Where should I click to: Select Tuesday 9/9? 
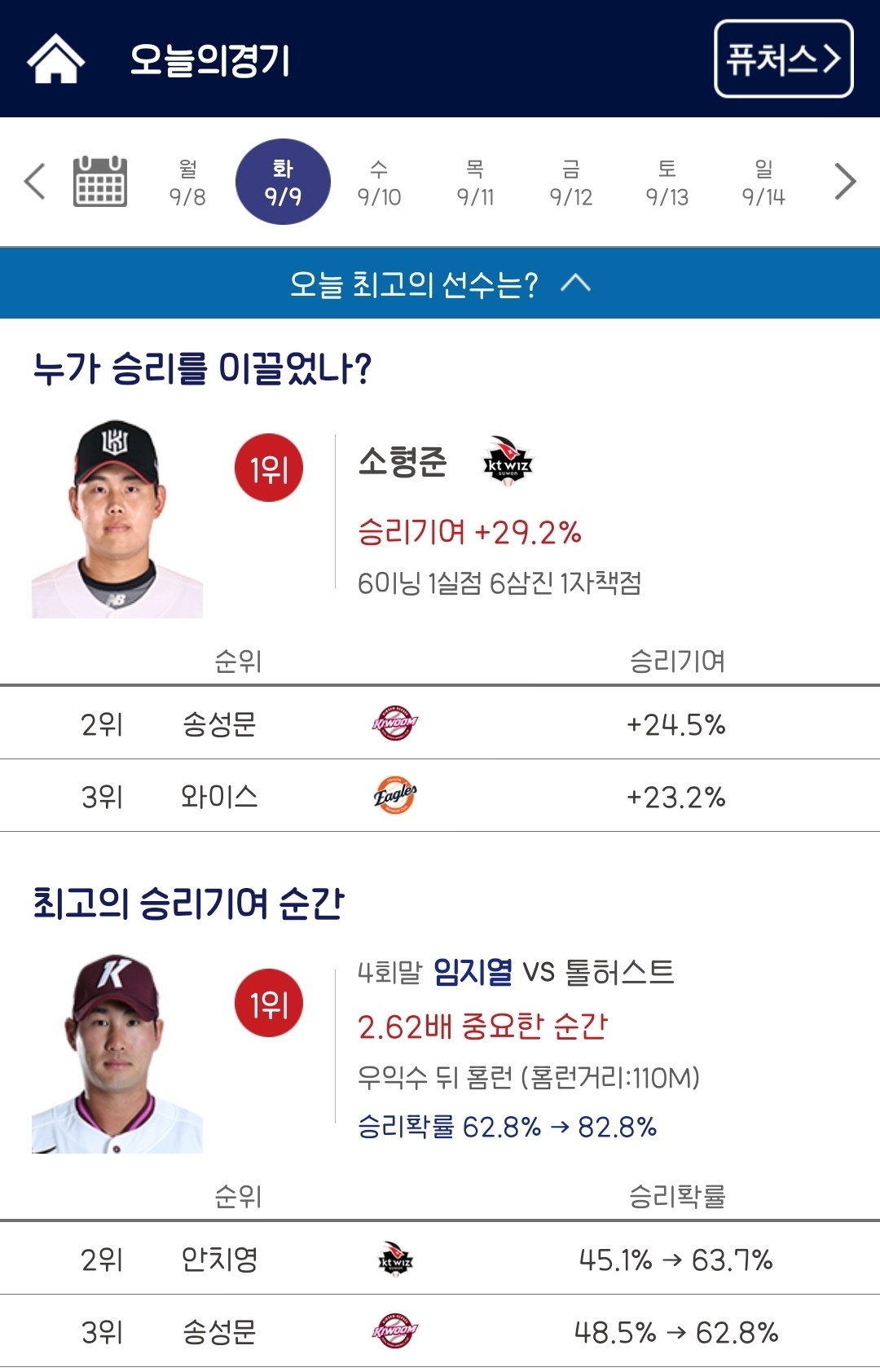click(283, 182)
